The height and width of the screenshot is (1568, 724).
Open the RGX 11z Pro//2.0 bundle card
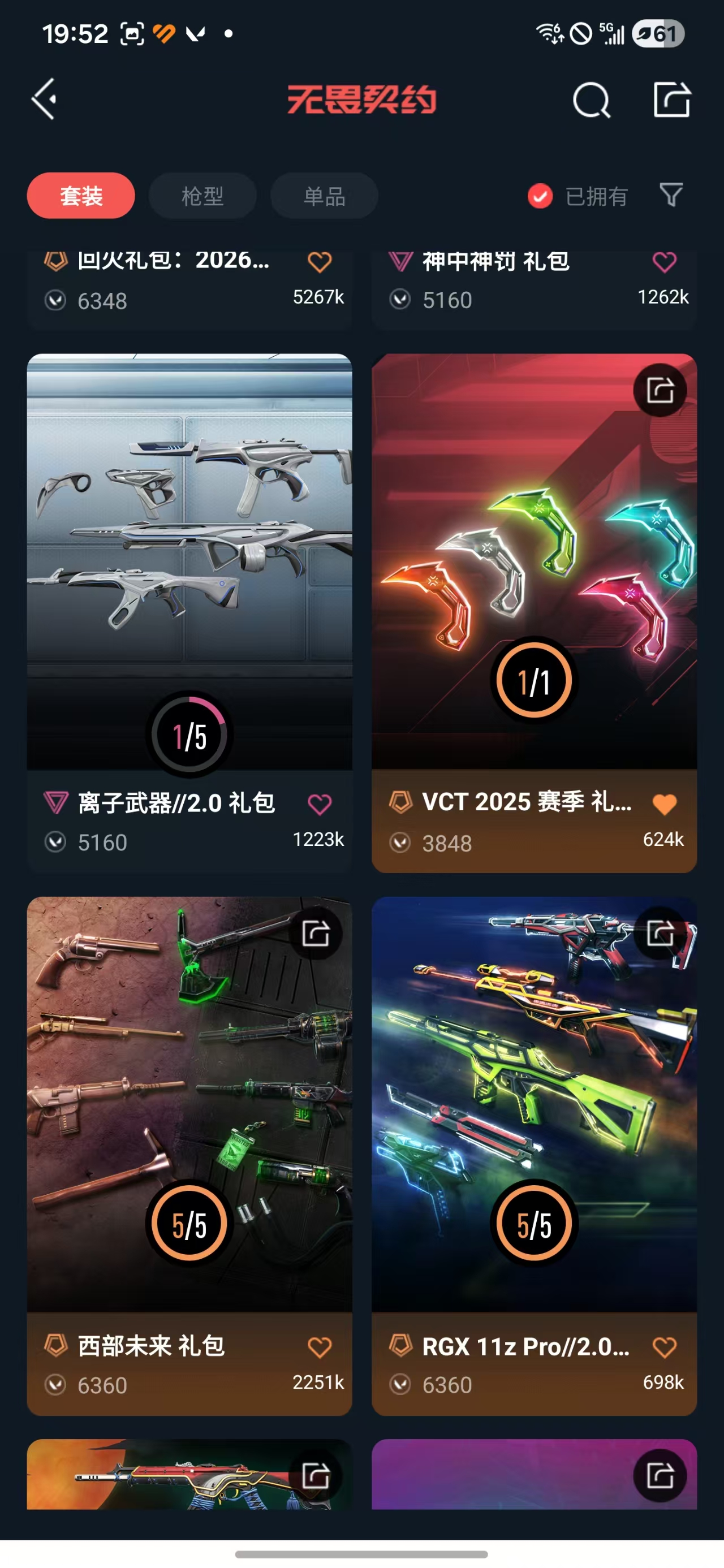tap(534, 1156)
